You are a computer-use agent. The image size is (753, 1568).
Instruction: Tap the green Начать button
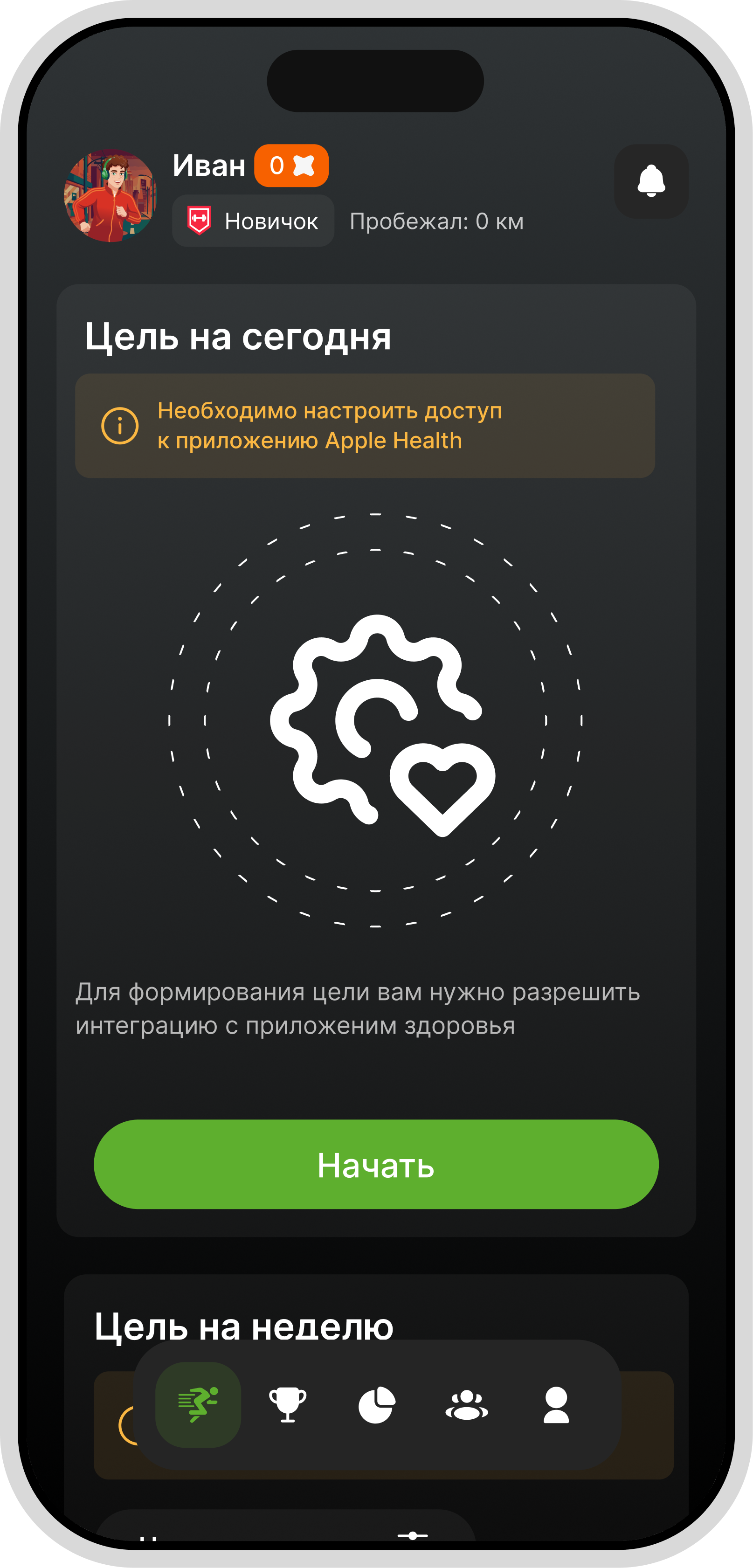point(376,1164)
